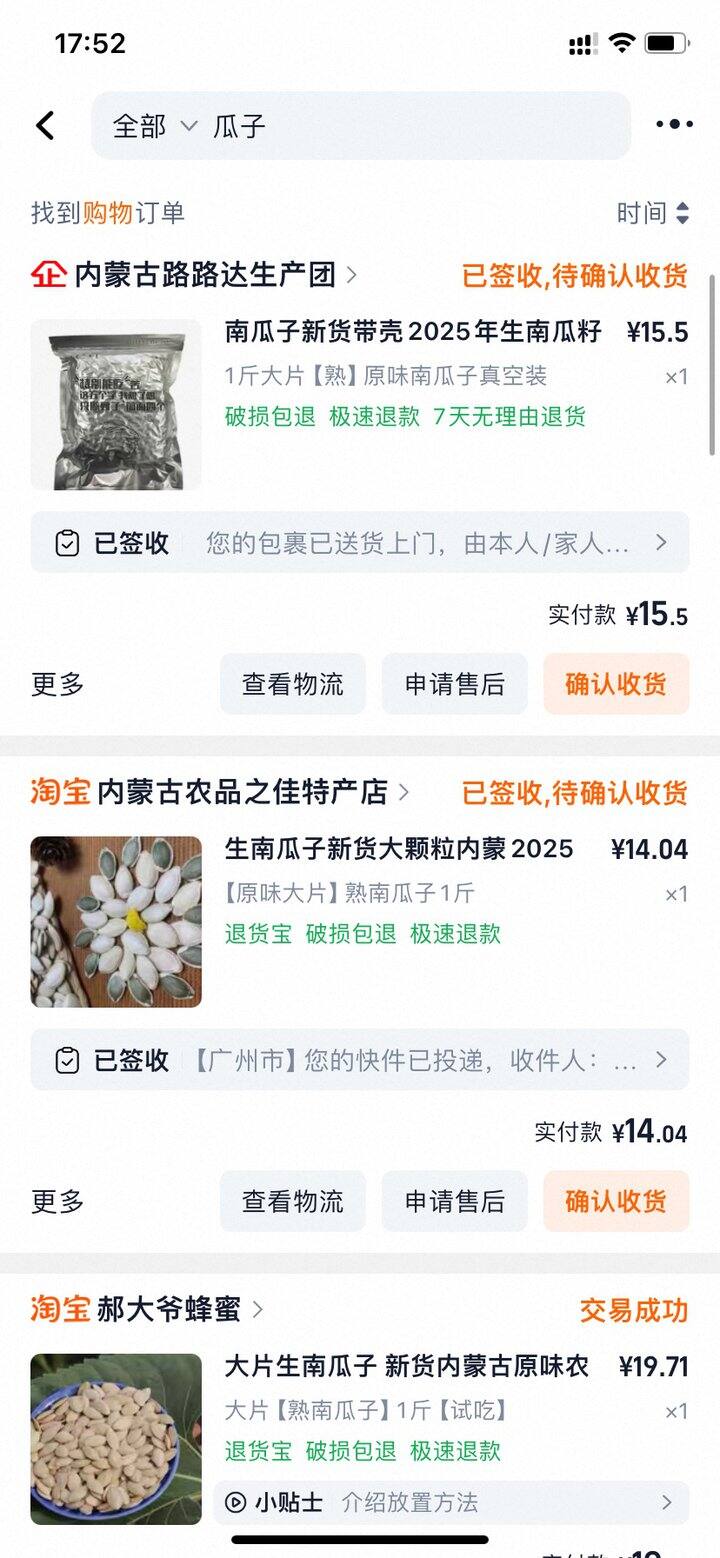This screenshot has width=720, height=1558.
Task: Open the shop 郝大爷蜂蜜
Action: point(170,1309)
